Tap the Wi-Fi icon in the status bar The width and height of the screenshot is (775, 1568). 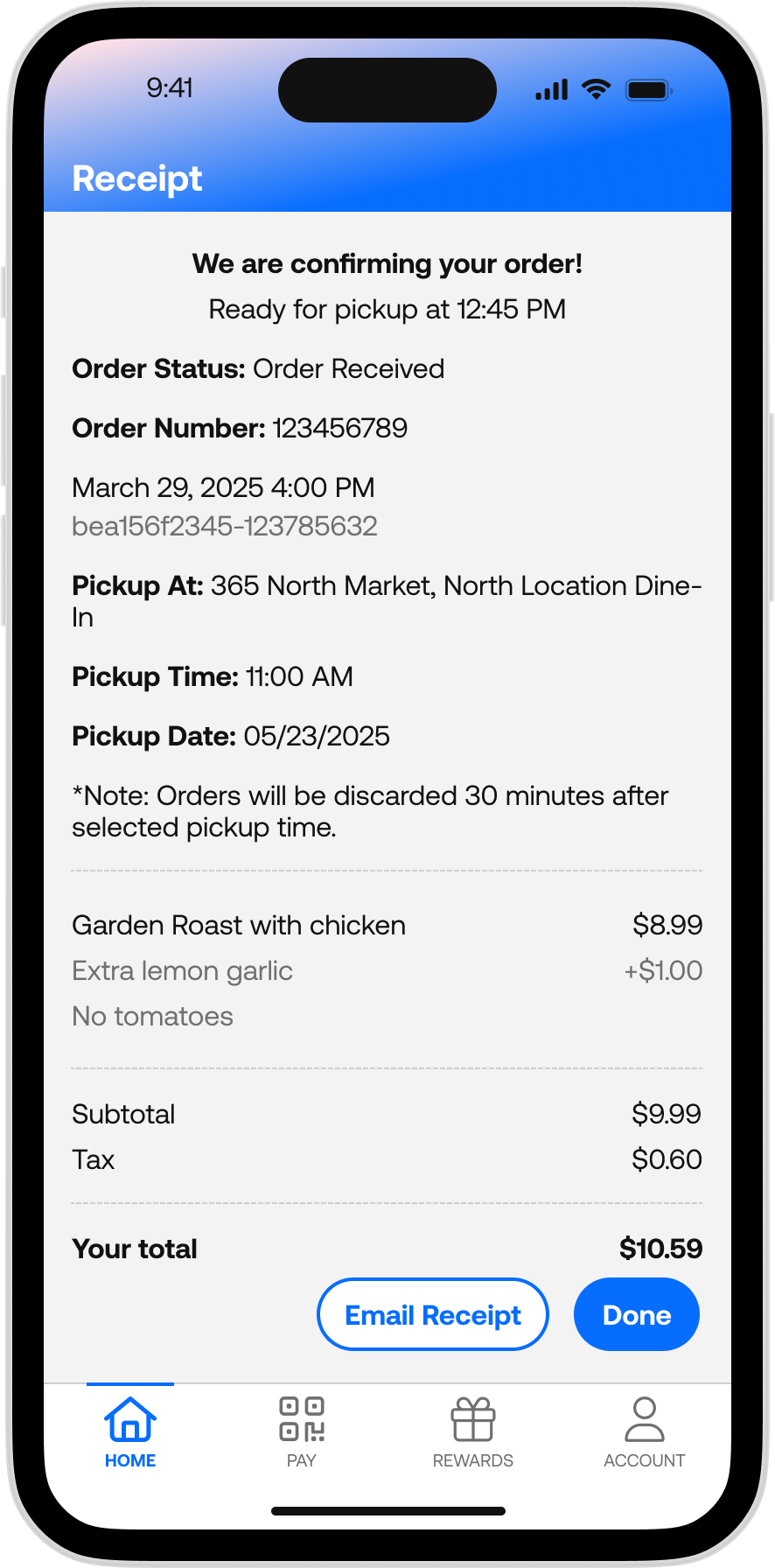tap(597, 88)
